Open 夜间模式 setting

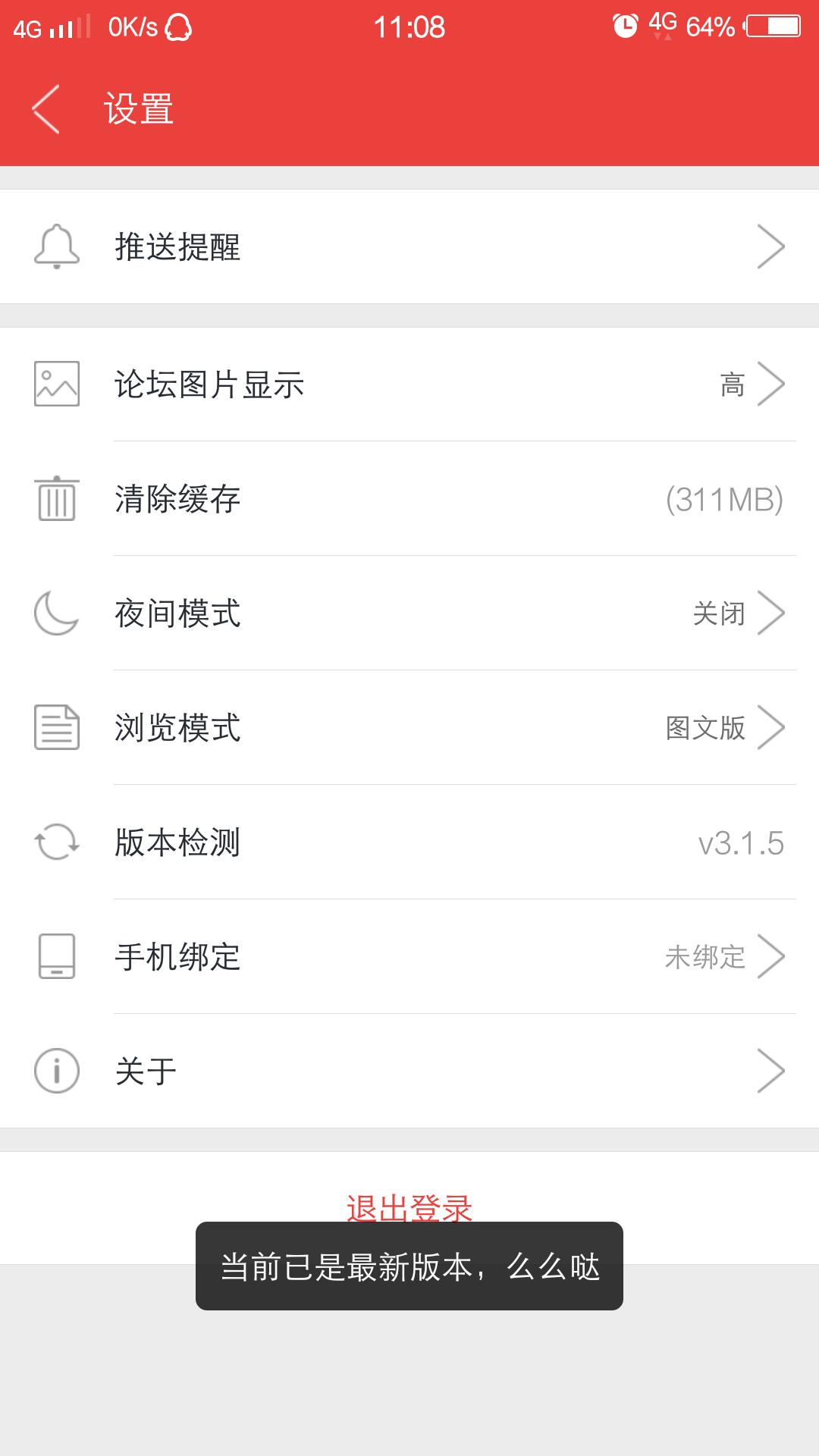409,613
